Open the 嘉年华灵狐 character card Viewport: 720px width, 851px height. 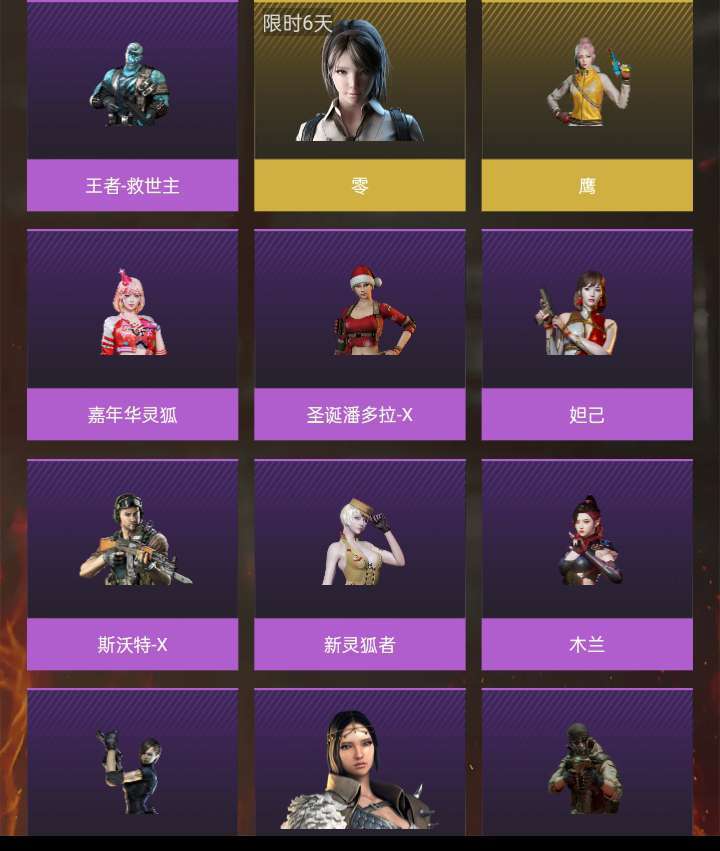point(132,335)
